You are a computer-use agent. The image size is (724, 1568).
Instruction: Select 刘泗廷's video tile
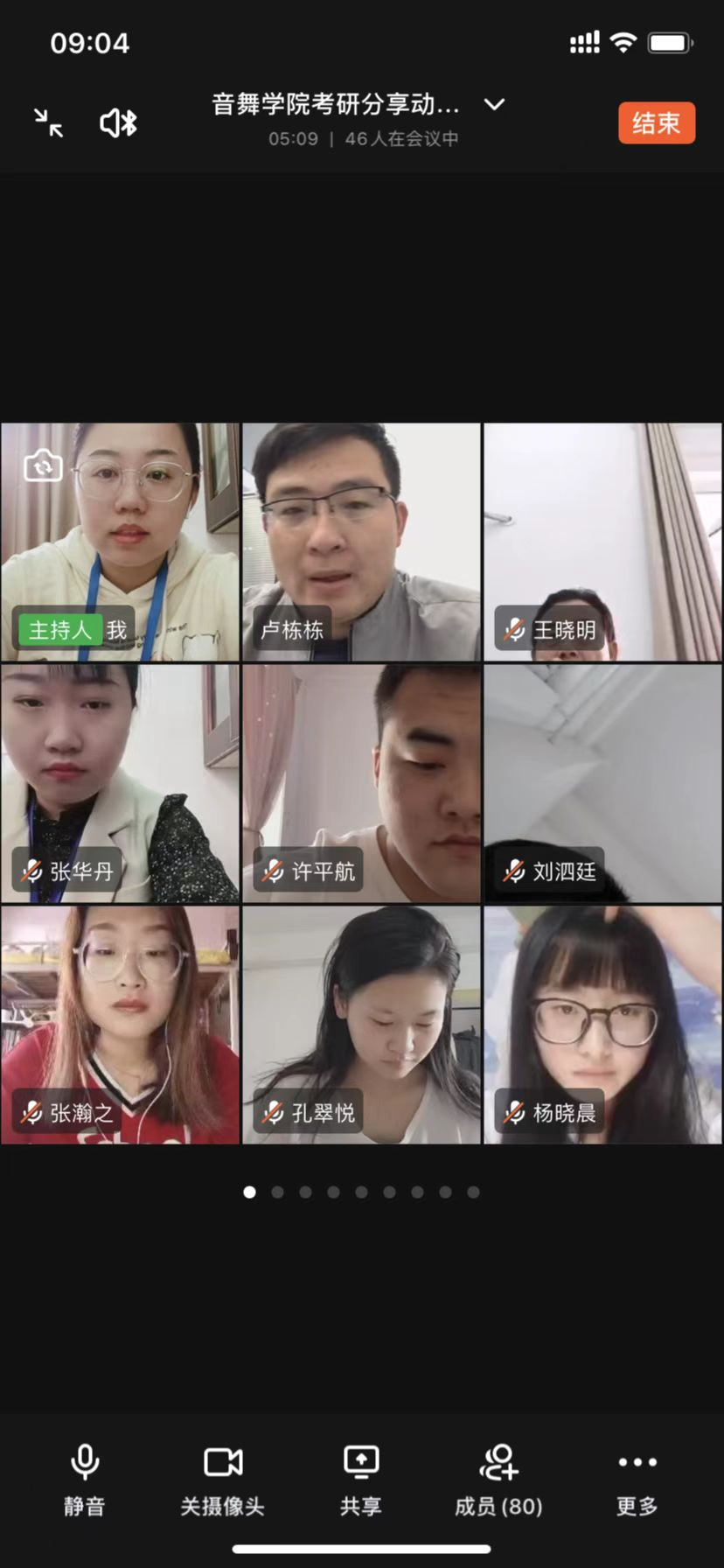pos(602,783)
